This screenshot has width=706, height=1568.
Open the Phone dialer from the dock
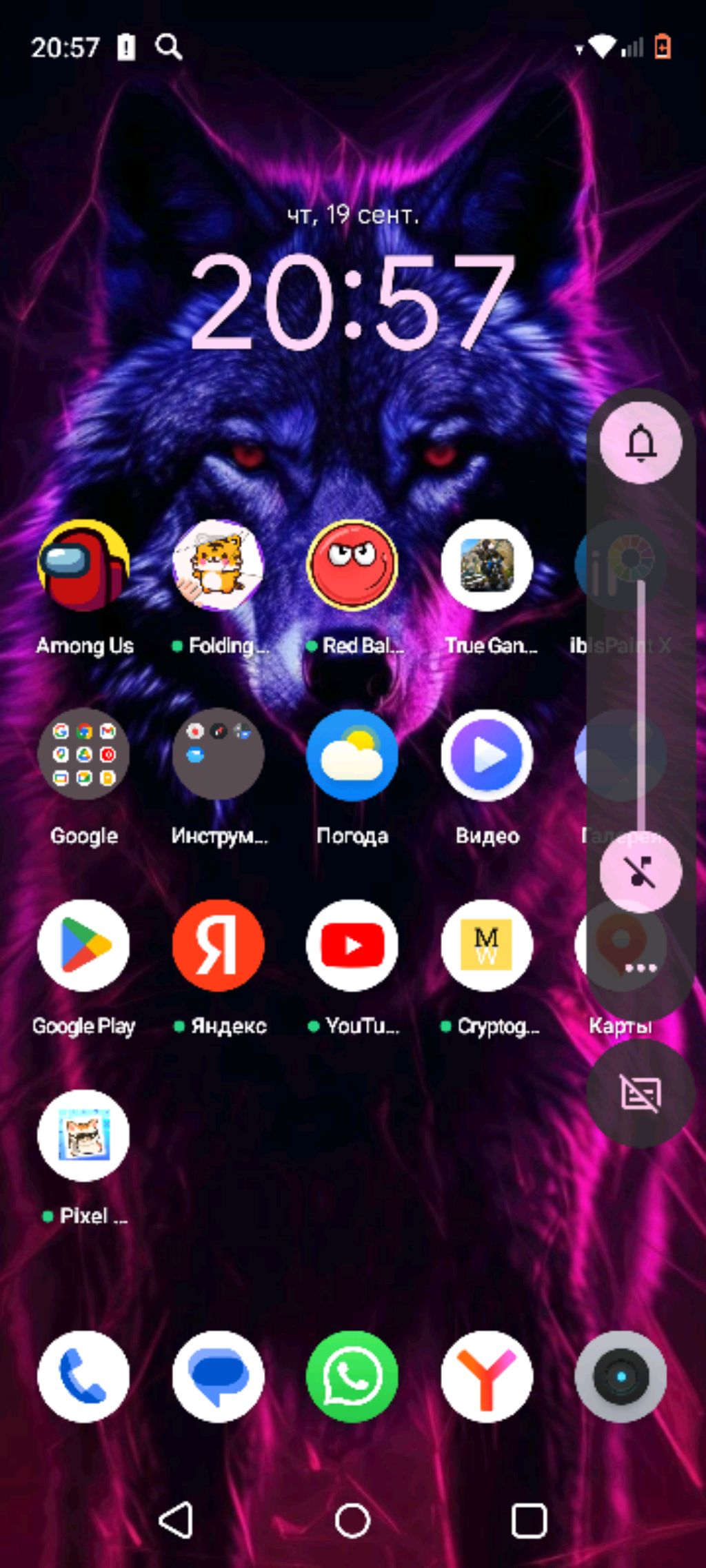[83, 1376]
